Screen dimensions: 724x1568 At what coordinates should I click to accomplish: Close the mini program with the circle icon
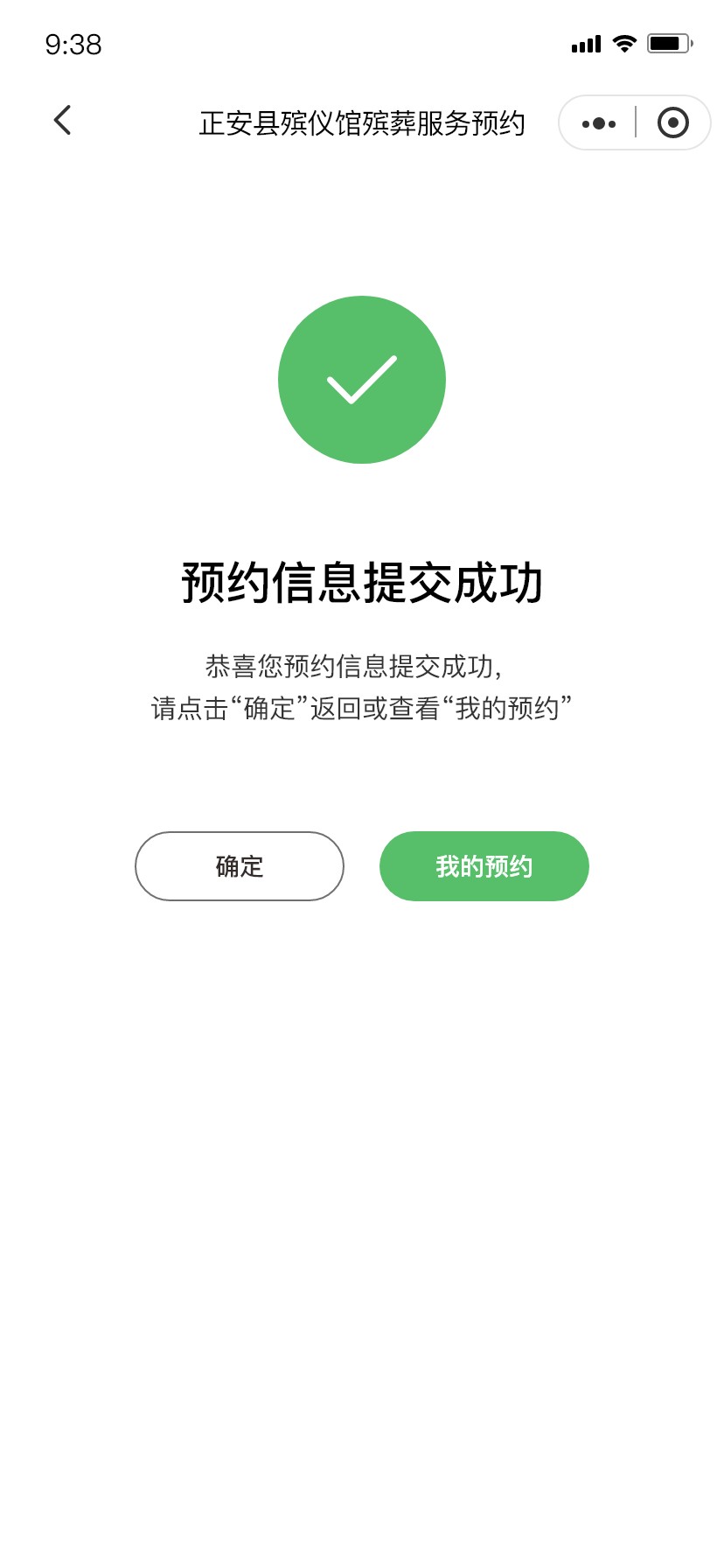(672, 122)
